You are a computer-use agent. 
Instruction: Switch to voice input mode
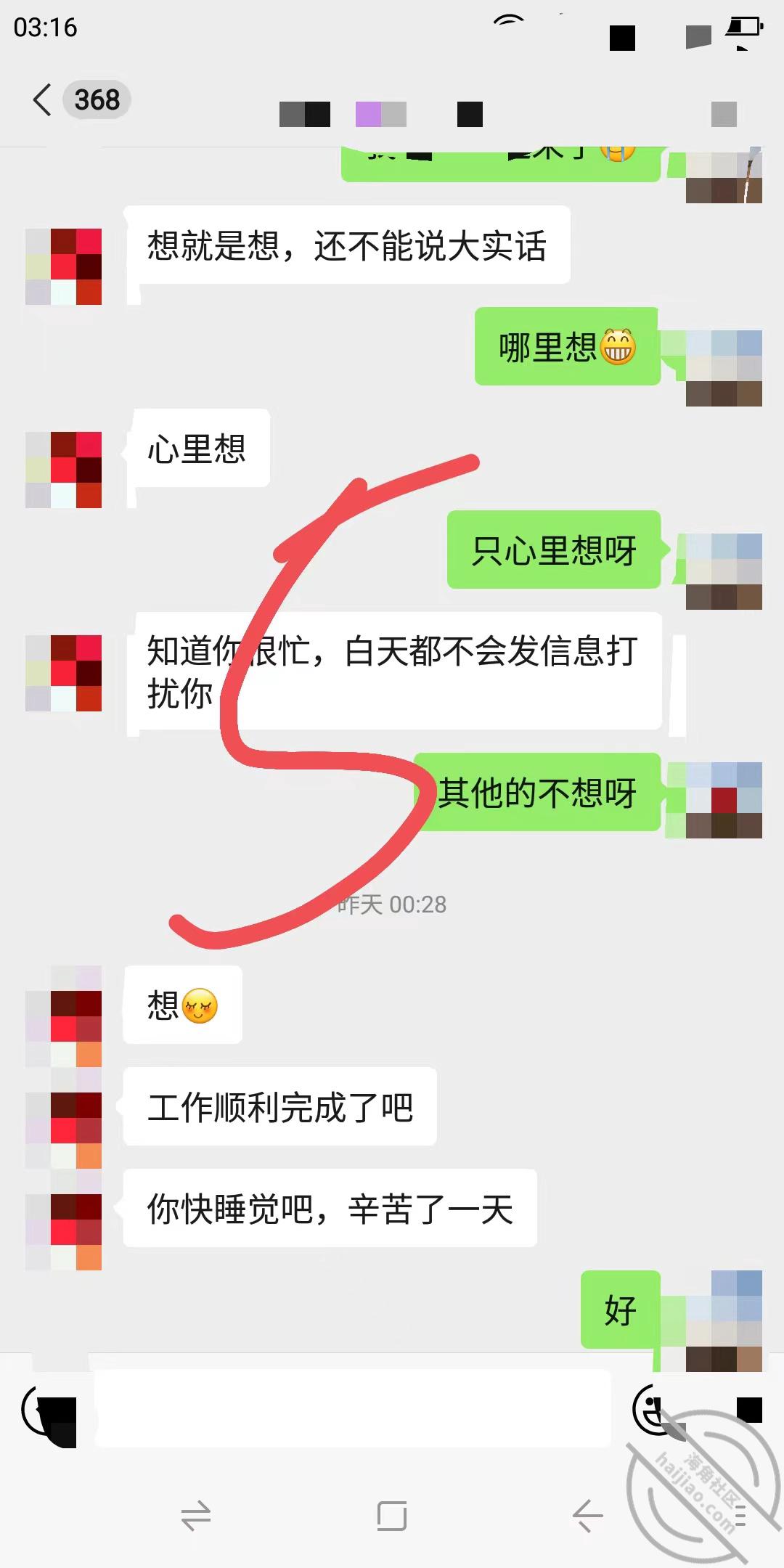point(49,1414)
